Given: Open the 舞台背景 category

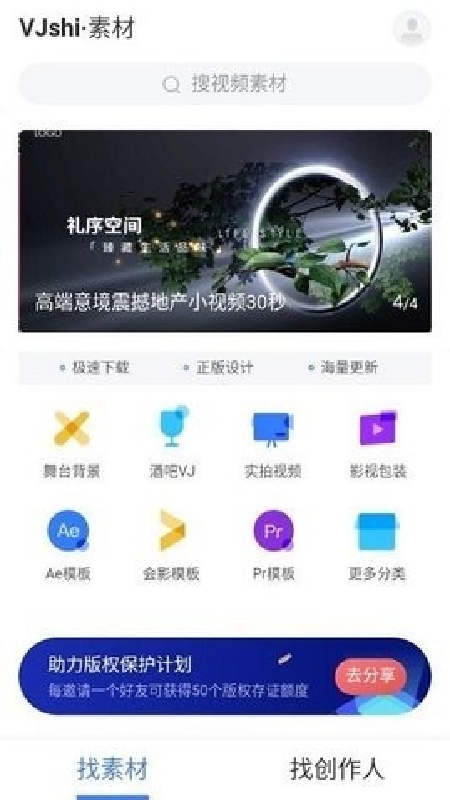Looking at the screenshot, I should [71, 444].
